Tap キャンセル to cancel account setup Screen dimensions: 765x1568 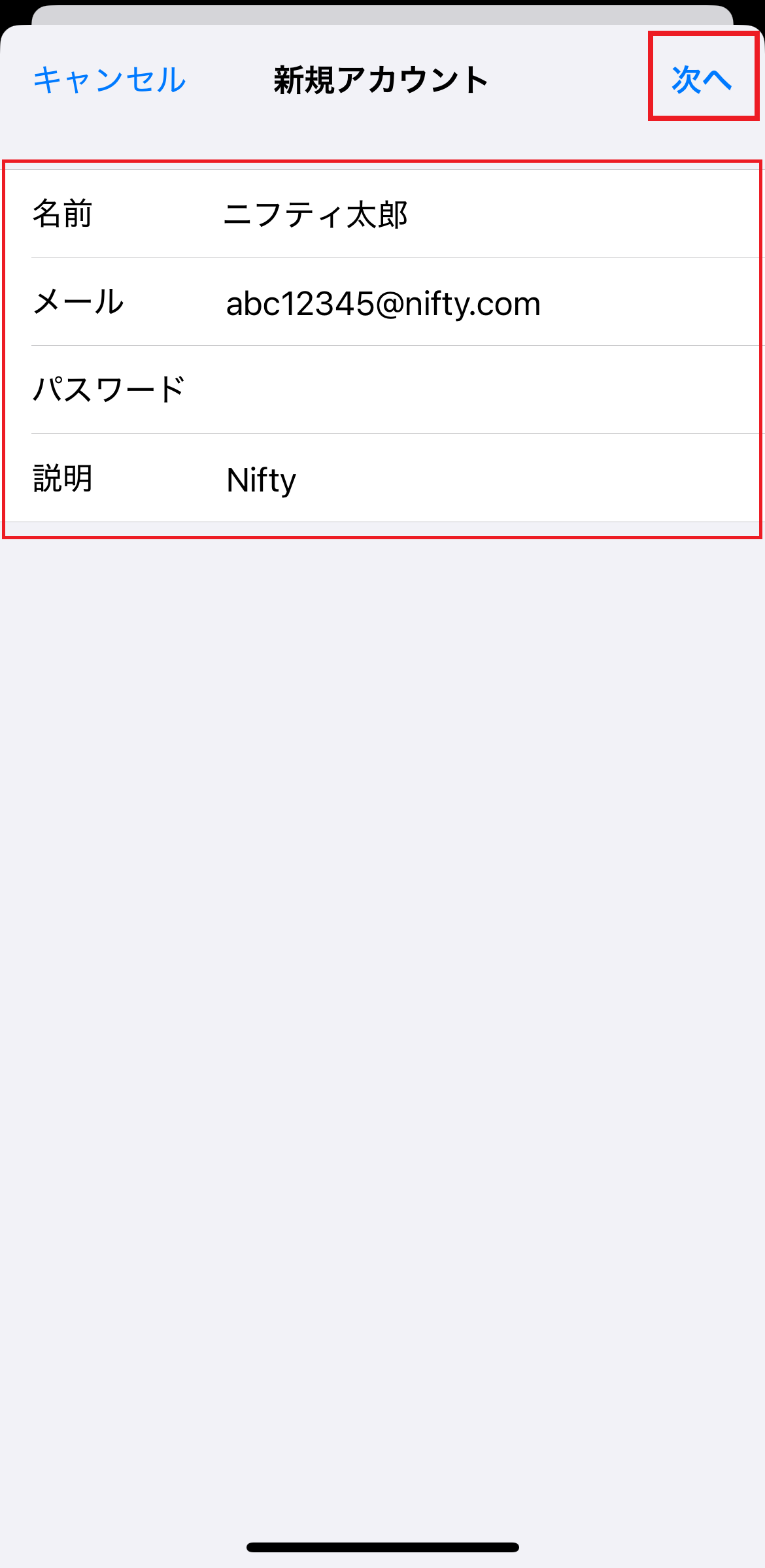pyautogui.click(x=109, y=80)
